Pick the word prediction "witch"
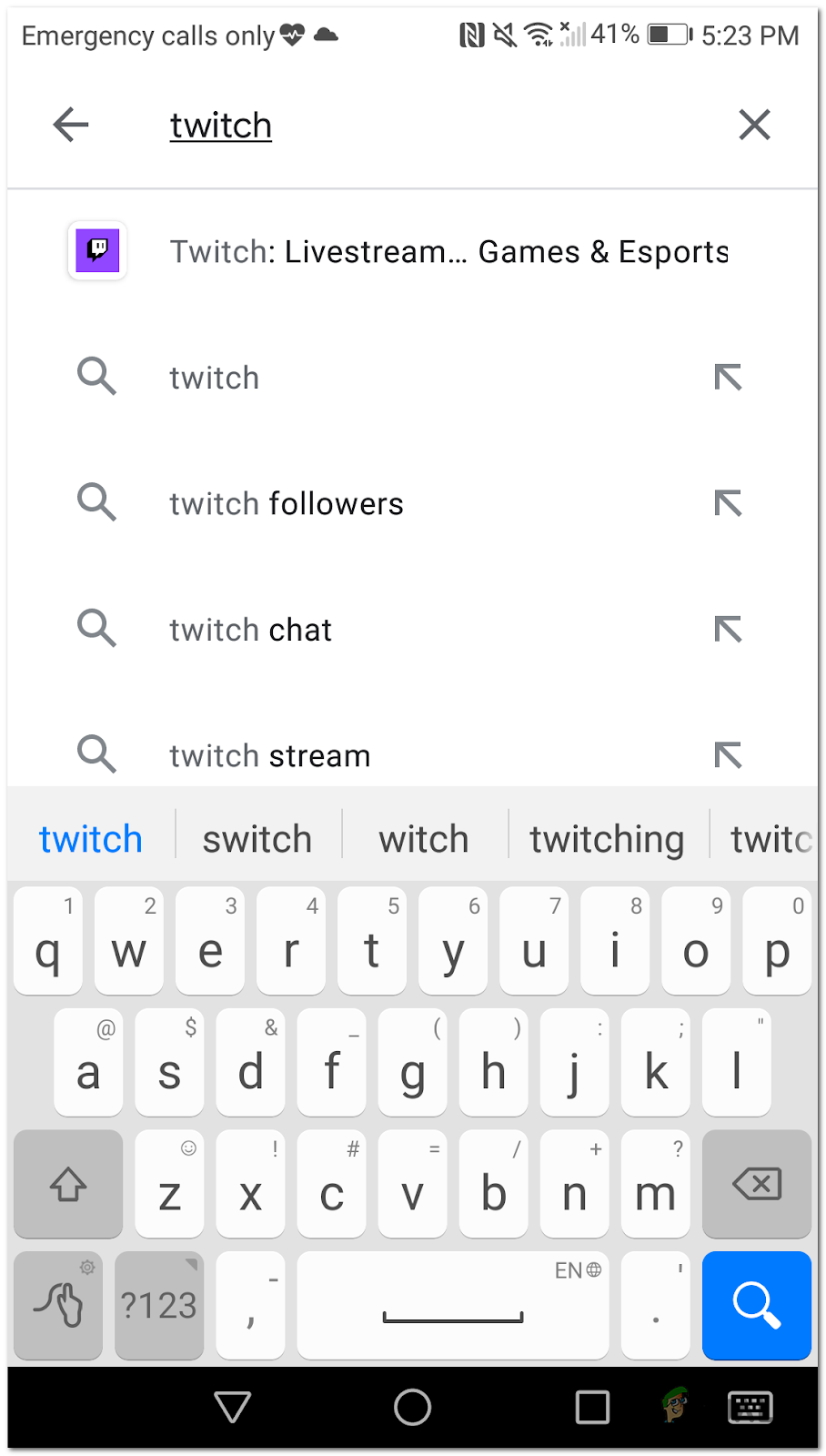Viewport: 826px width, 1456px height. [x=424, y=839]
